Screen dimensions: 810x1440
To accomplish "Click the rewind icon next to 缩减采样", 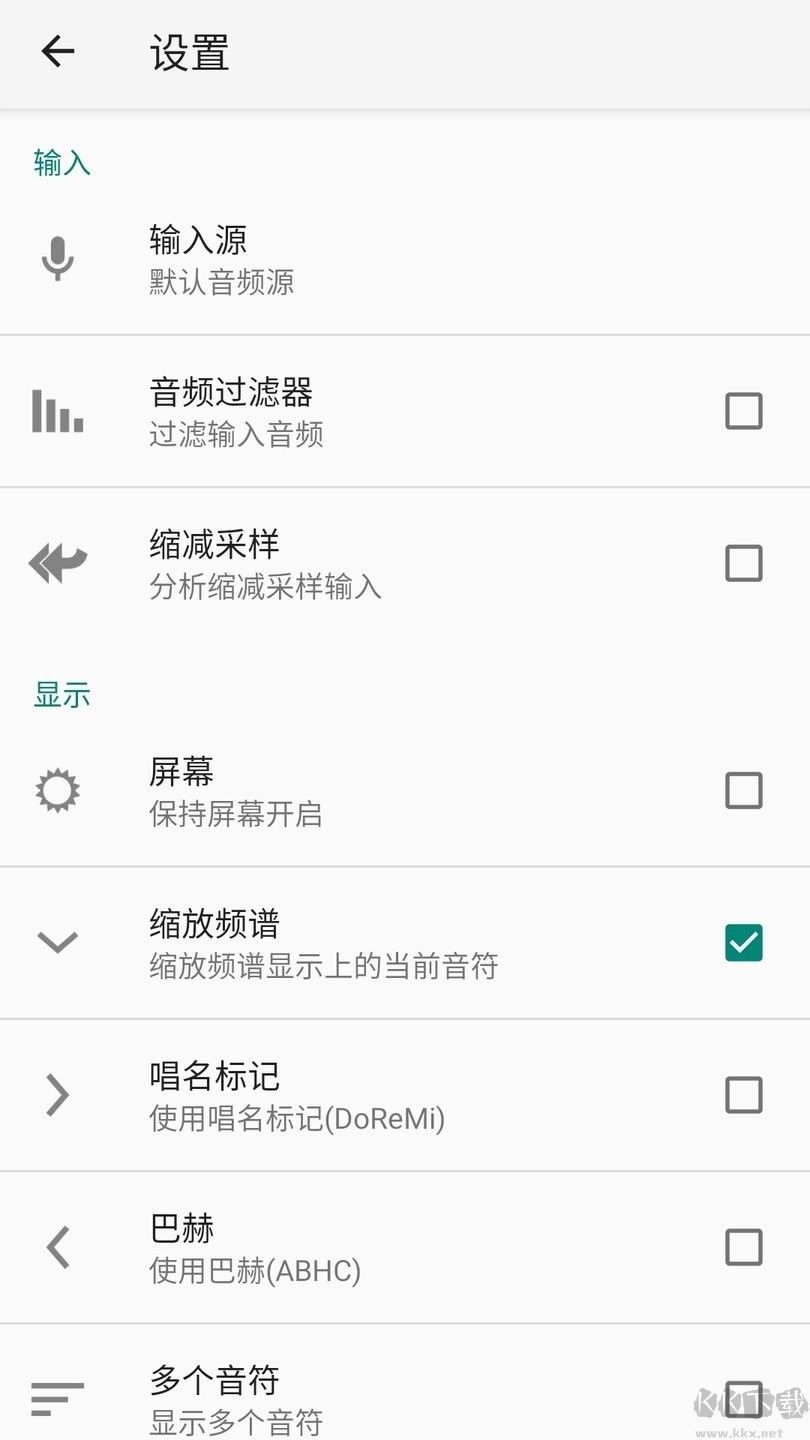I will (57, 562).
